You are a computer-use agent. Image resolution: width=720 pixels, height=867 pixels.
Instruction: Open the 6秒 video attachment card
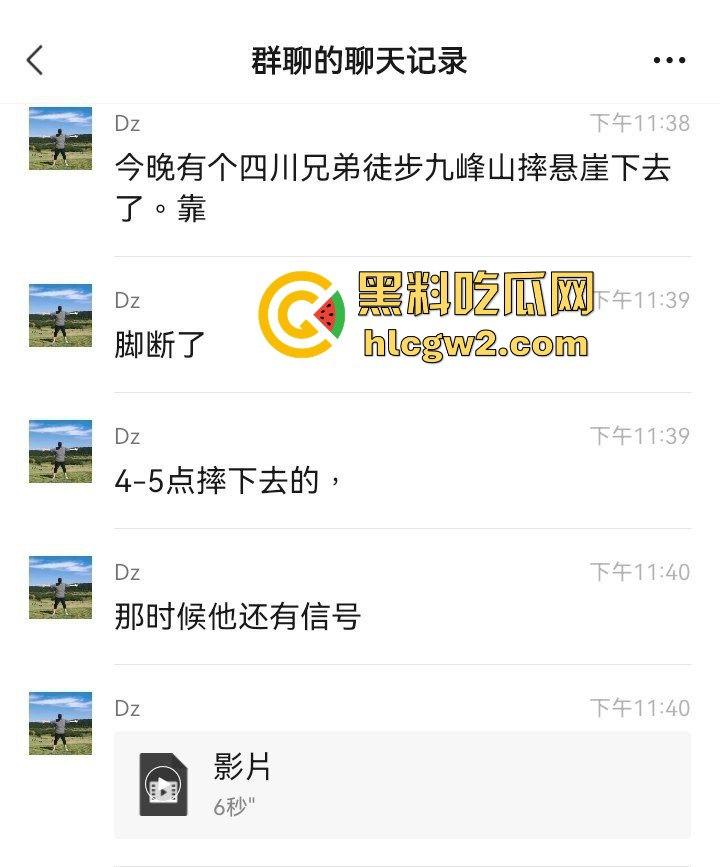pos(400,785)
